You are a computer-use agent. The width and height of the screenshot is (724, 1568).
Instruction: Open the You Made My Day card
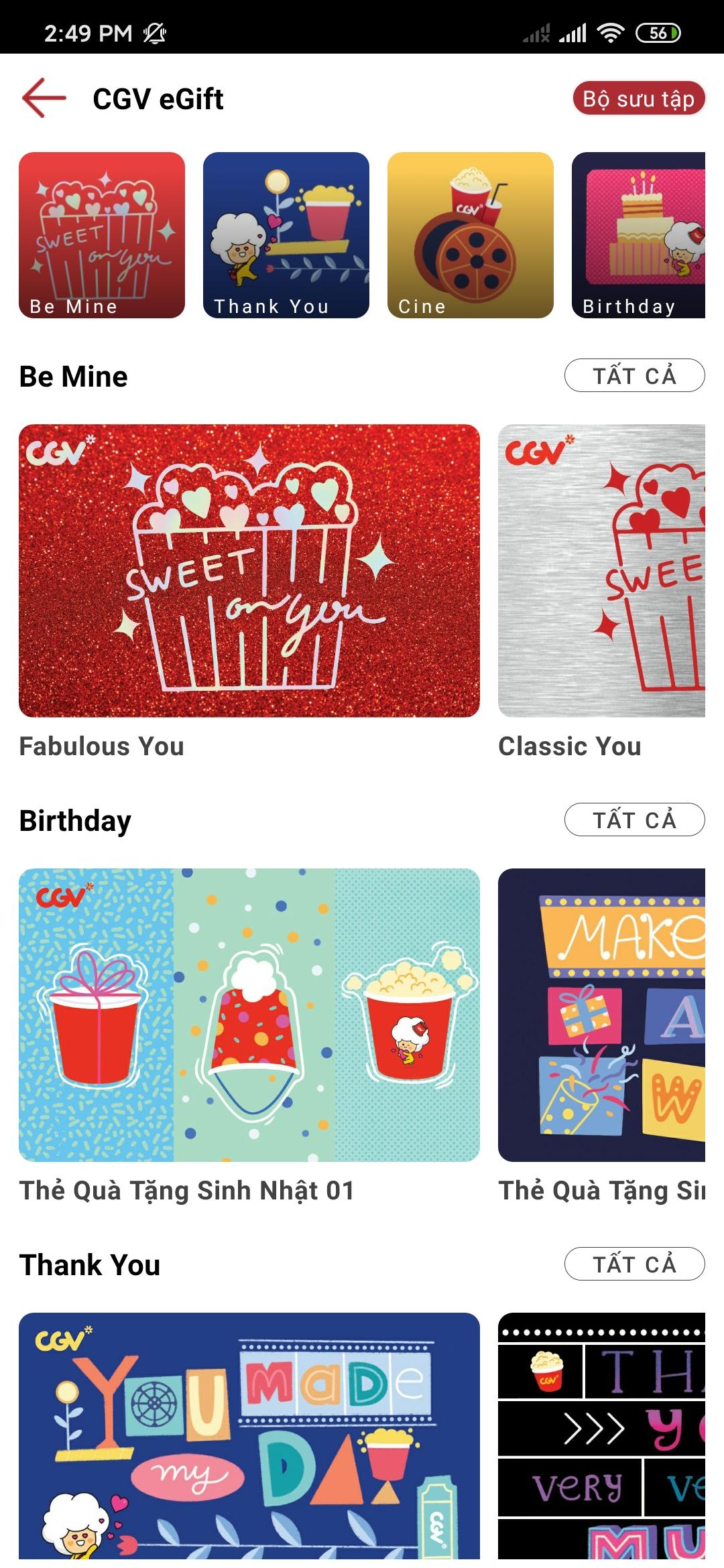click(249, 1436)
